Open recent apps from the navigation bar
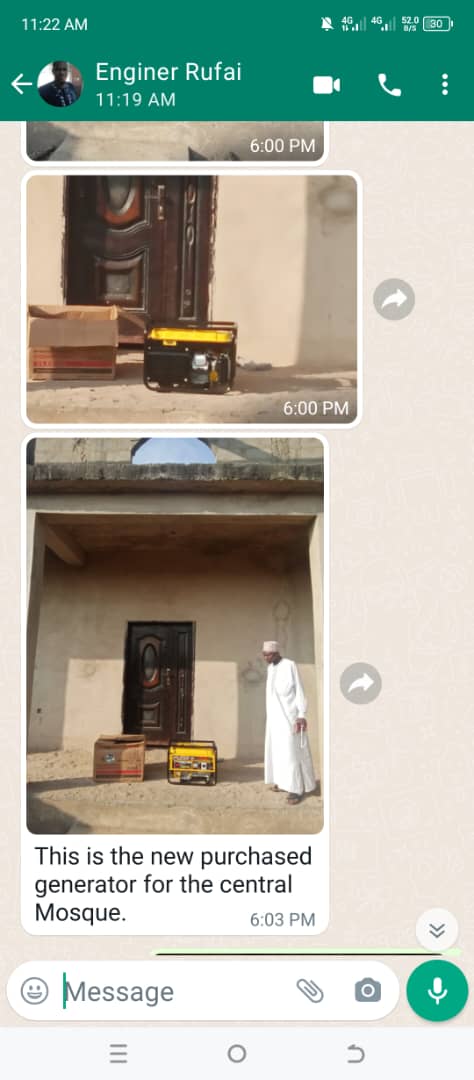Screen dimensions: 474x1080 (118, 1054)
